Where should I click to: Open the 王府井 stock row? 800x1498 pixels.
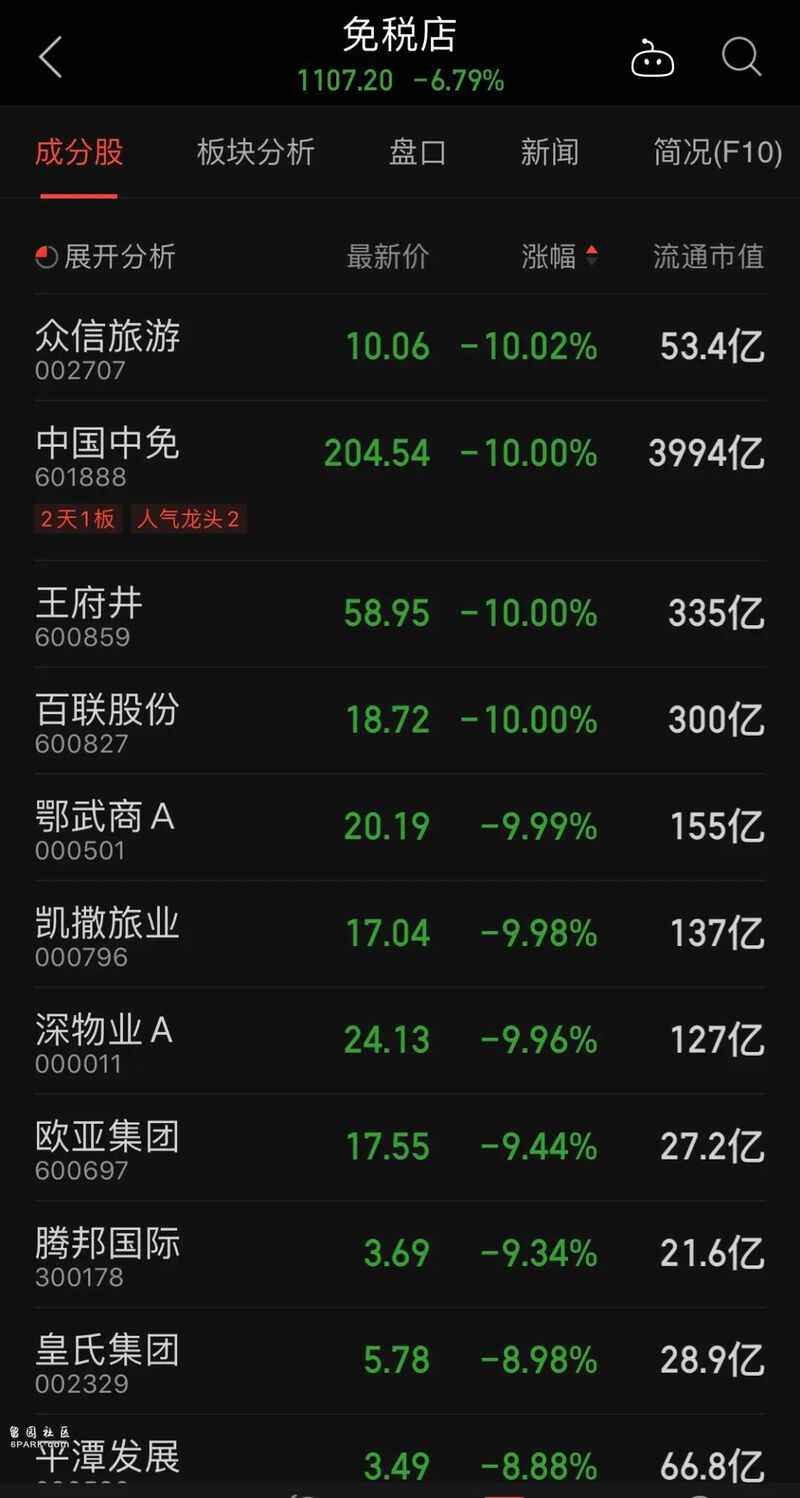coord(400,614)
